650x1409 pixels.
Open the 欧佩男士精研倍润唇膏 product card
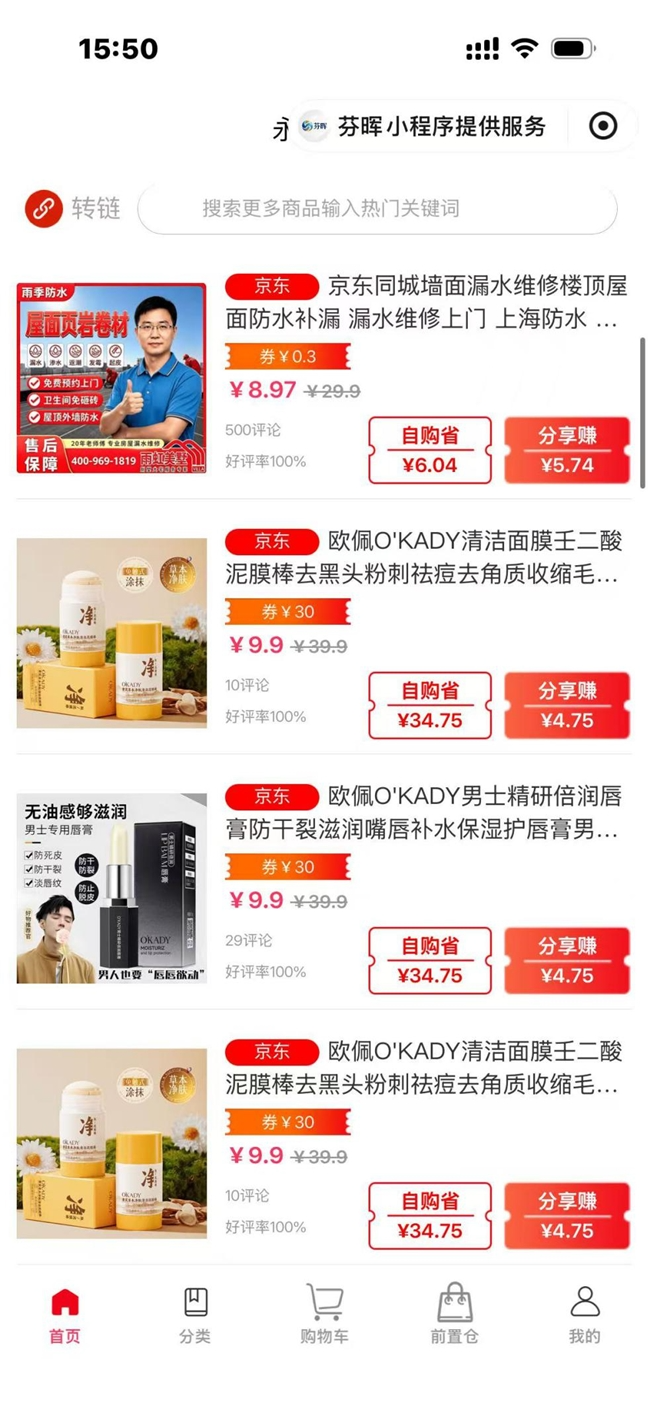(324, 888)
